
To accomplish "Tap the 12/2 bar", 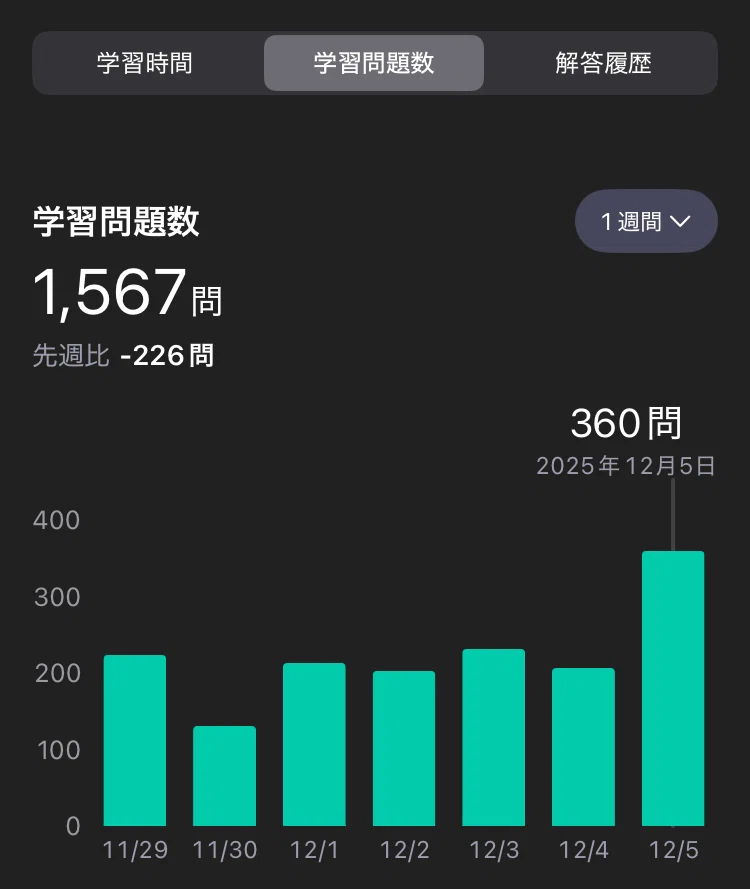I will (x=404, y=748).
